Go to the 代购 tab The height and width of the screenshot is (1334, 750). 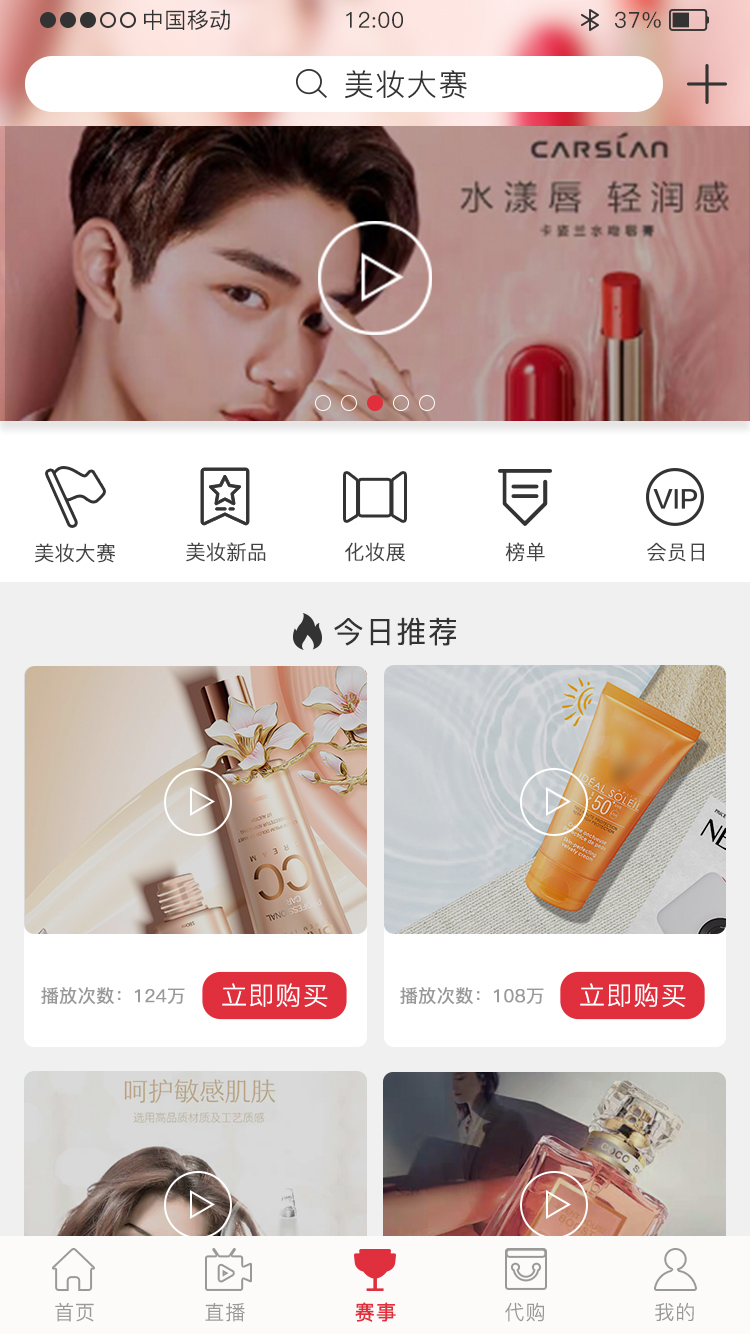tap(525, 1285)
